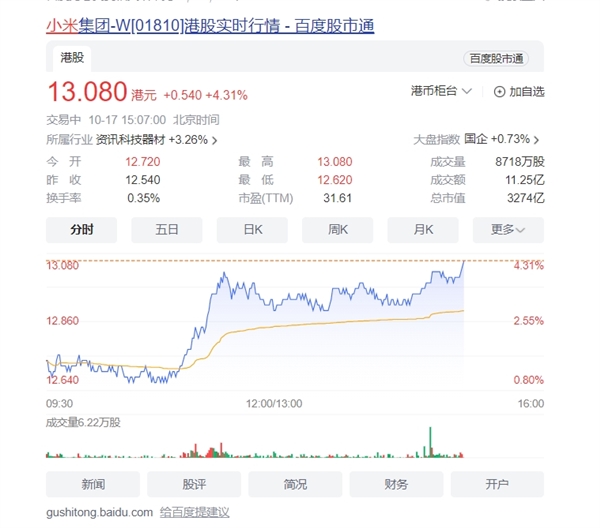This screenshot has height=528, width=600.
Task: View the 财务 financials section
Action: (x=396, y=484)
